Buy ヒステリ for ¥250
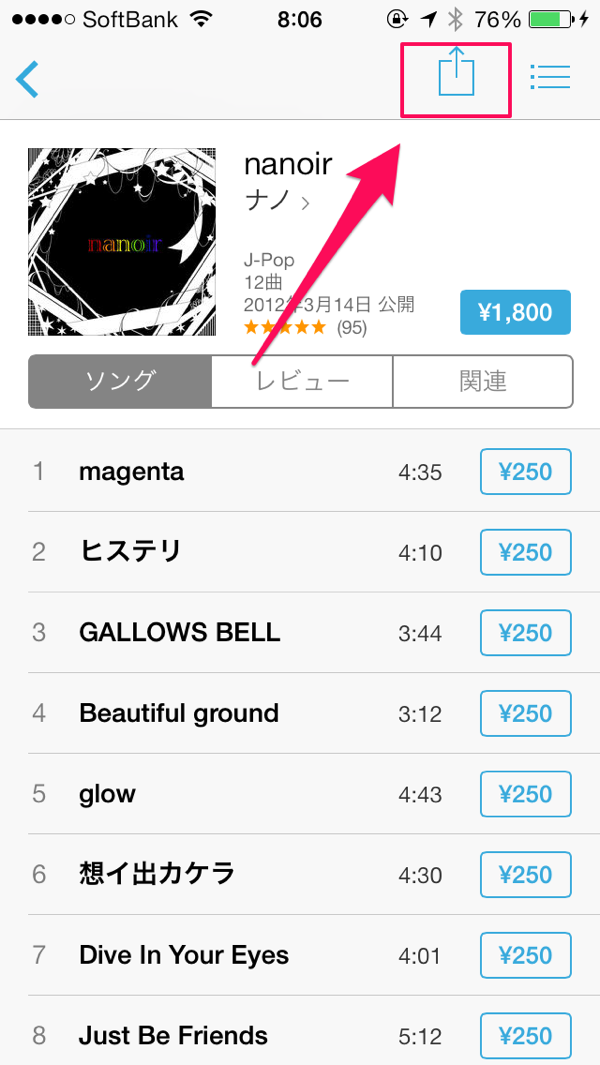Viewport: 600px width, 1065px height. (x=525, y=552)
